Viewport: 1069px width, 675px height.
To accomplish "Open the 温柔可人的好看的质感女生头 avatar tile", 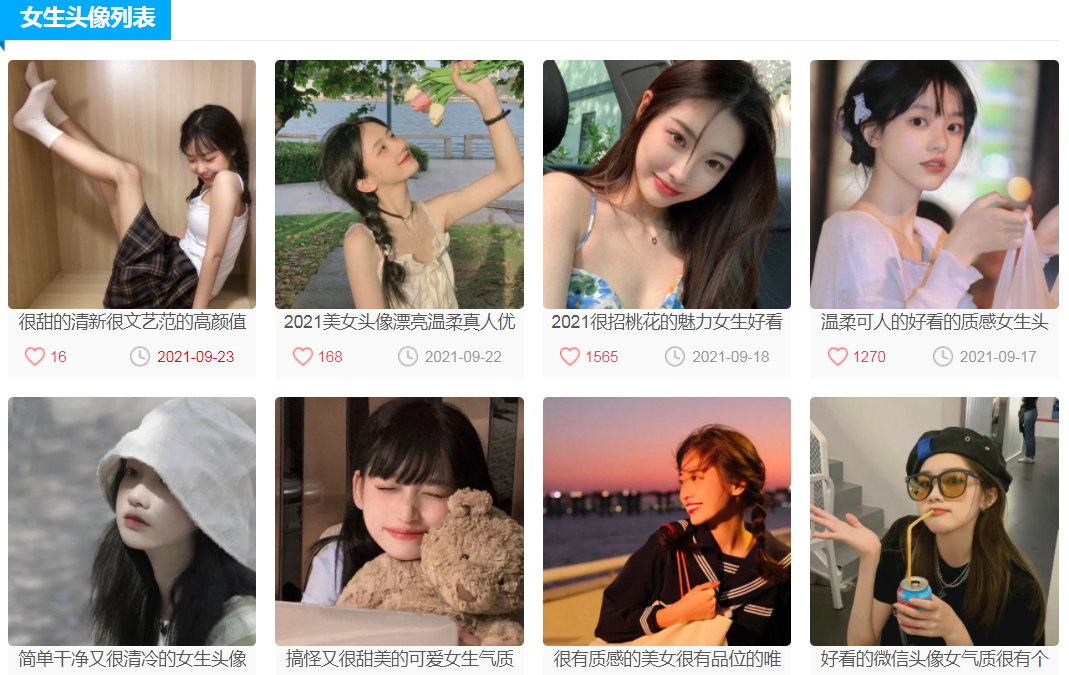I will click(934, 184).
